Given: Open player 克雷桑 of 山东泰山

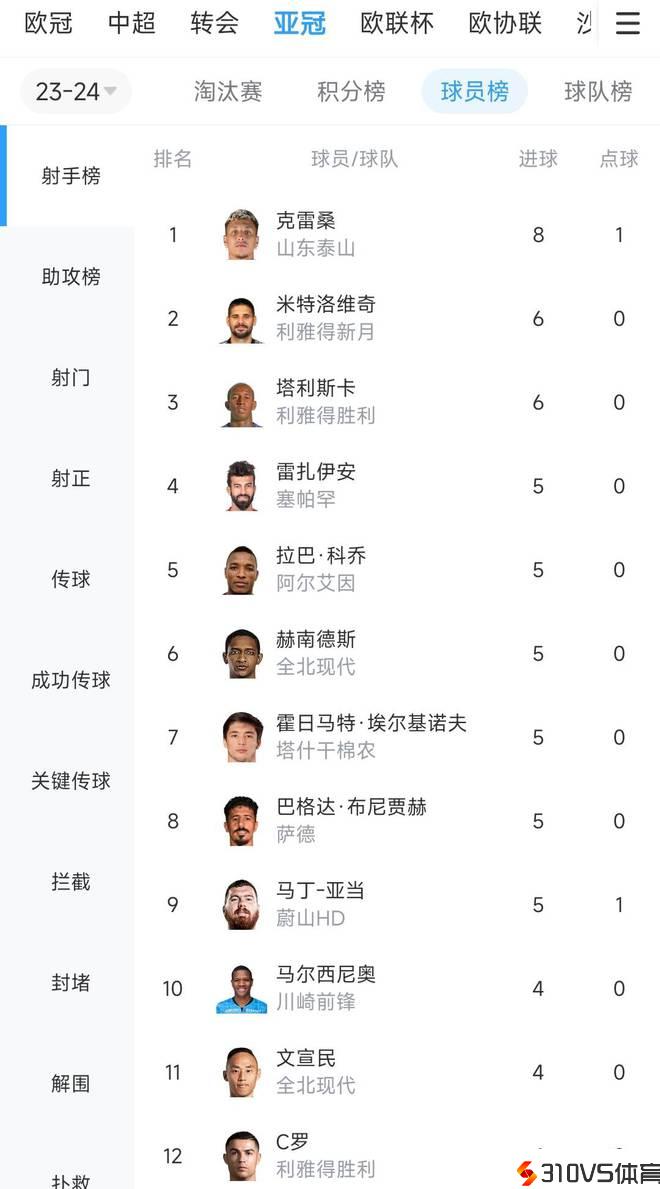Looking at the screenshot, I should [x=306, y=234].
